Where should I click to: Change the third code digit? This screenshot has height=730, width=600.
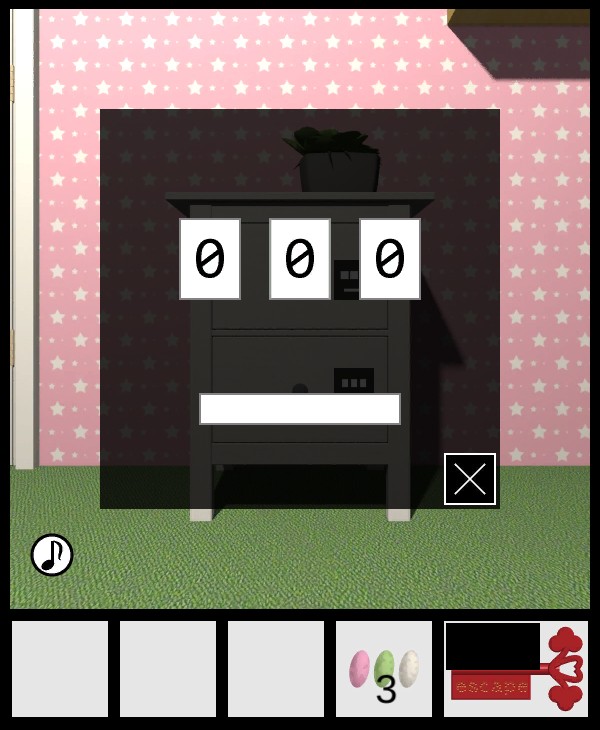pos(390,259)
